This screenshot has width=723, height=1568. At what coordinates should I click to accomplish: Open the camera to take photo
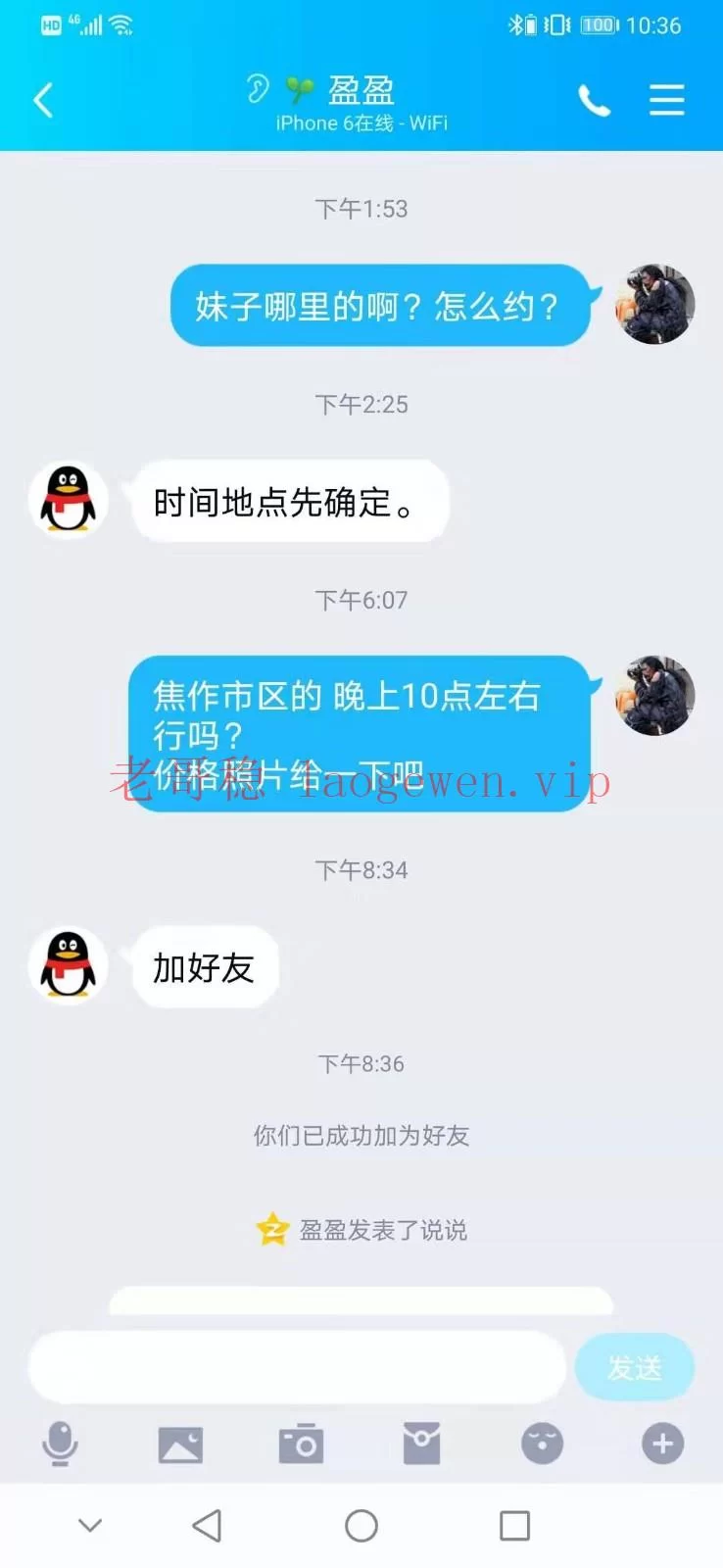coord(301,1444)
